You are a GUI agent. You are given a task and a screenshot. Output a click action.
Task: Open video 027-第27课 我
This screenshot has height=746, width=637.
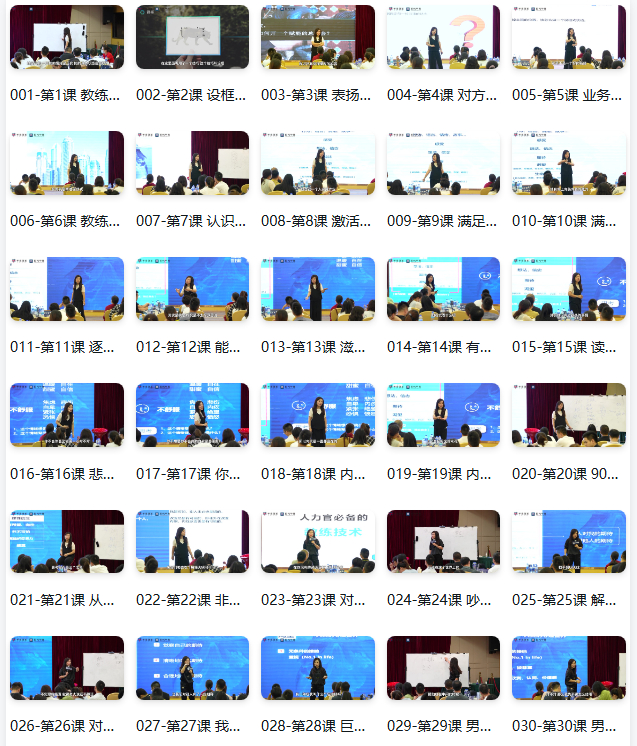point(192,667)
